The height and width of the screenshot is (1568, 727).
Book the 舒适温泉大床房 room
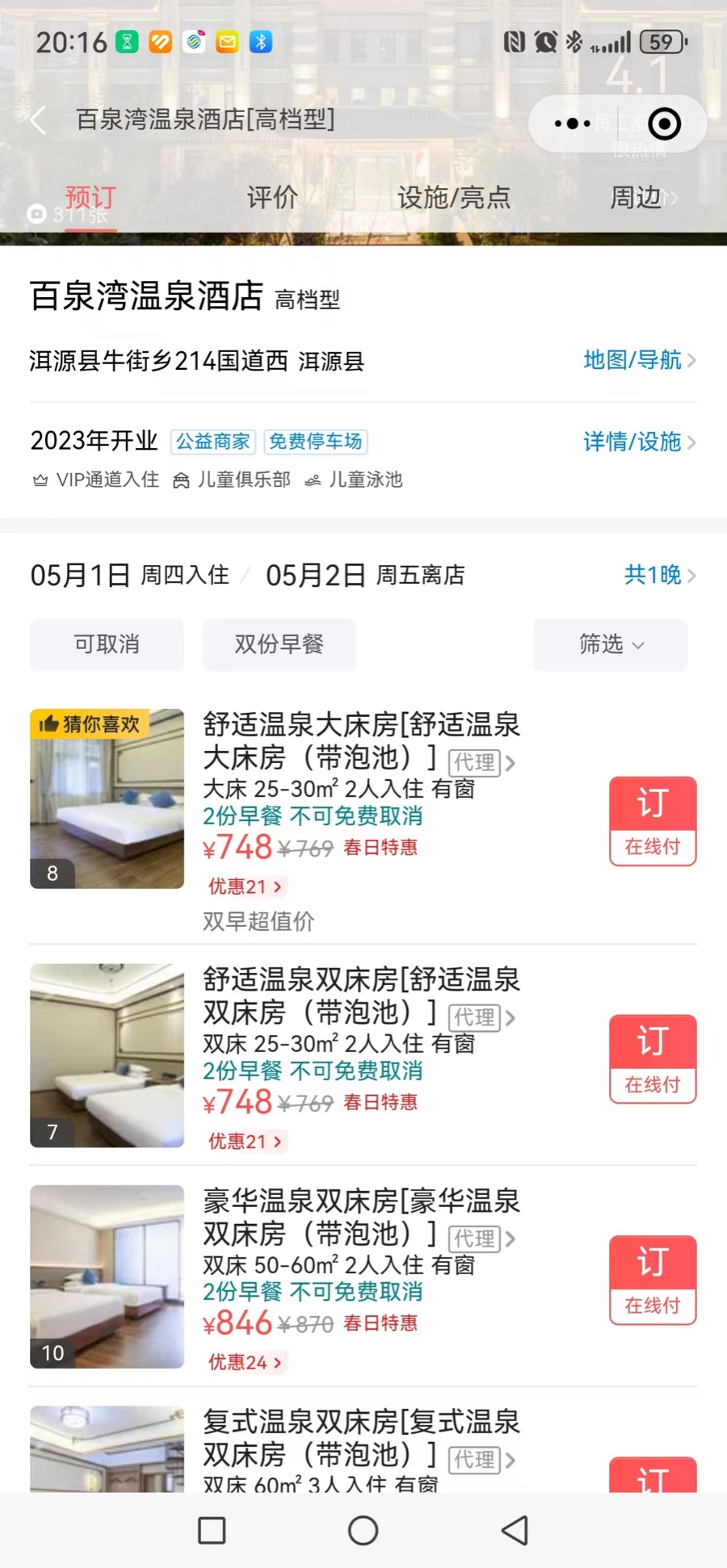click(x=653, y=820)
